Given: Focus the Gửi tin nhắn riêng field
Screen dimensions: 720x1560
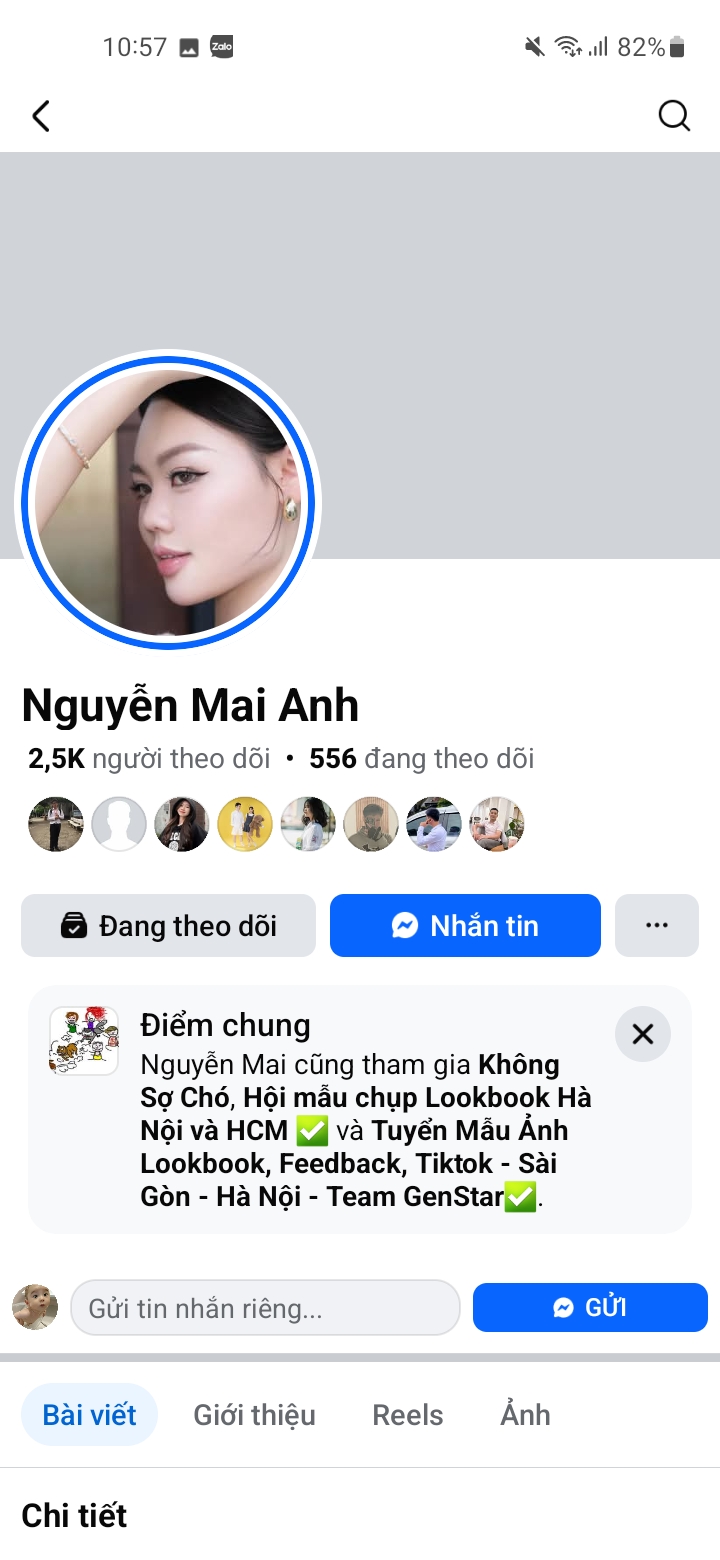Looking at the screenshot, I should click(265, 1308).
